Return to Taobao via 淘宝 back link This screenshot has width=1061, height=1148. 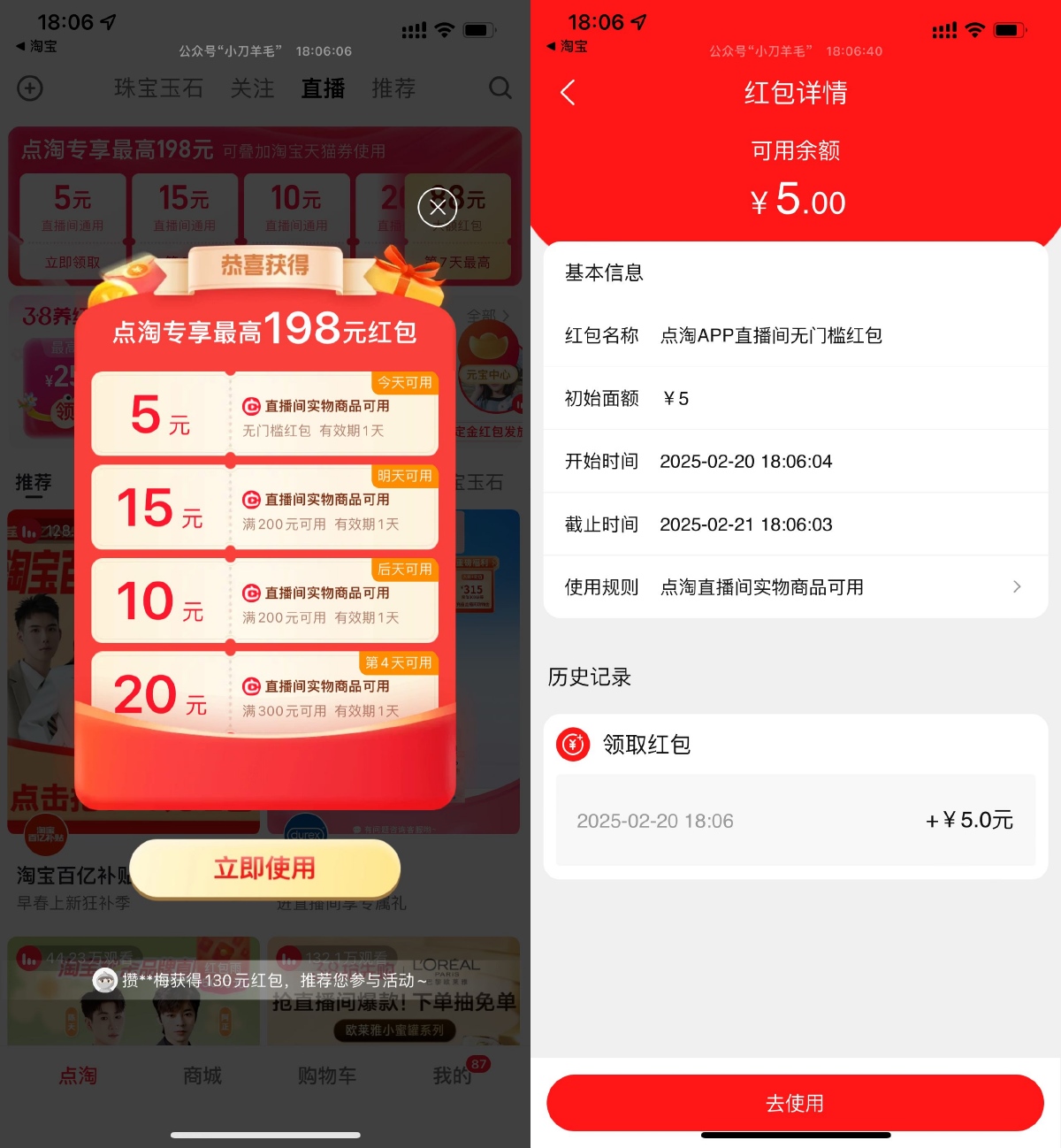[x=35, y=47]
